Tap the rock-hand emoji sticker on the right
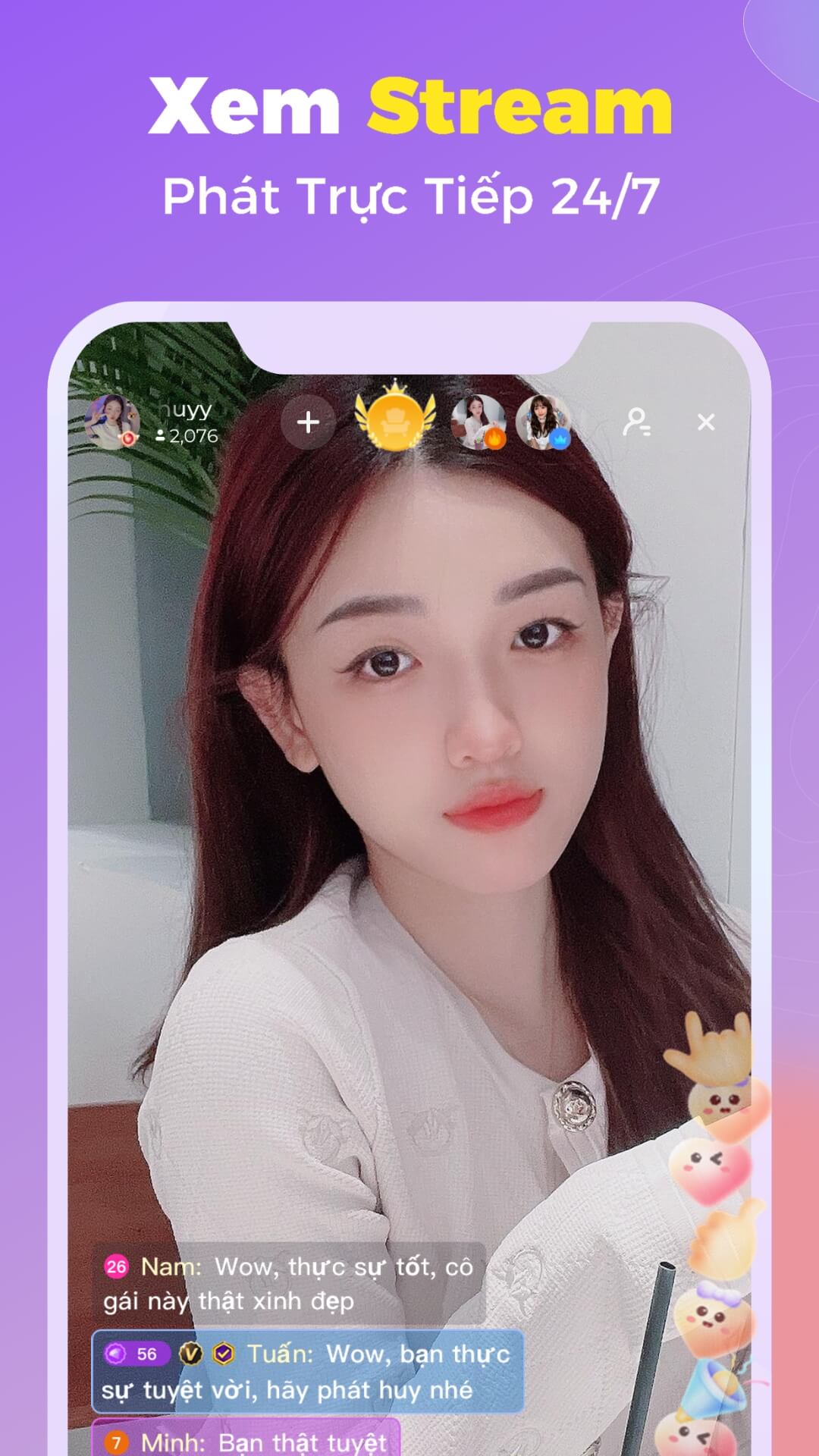This screenshot has height=1456, width=819. coord(708,1048)
